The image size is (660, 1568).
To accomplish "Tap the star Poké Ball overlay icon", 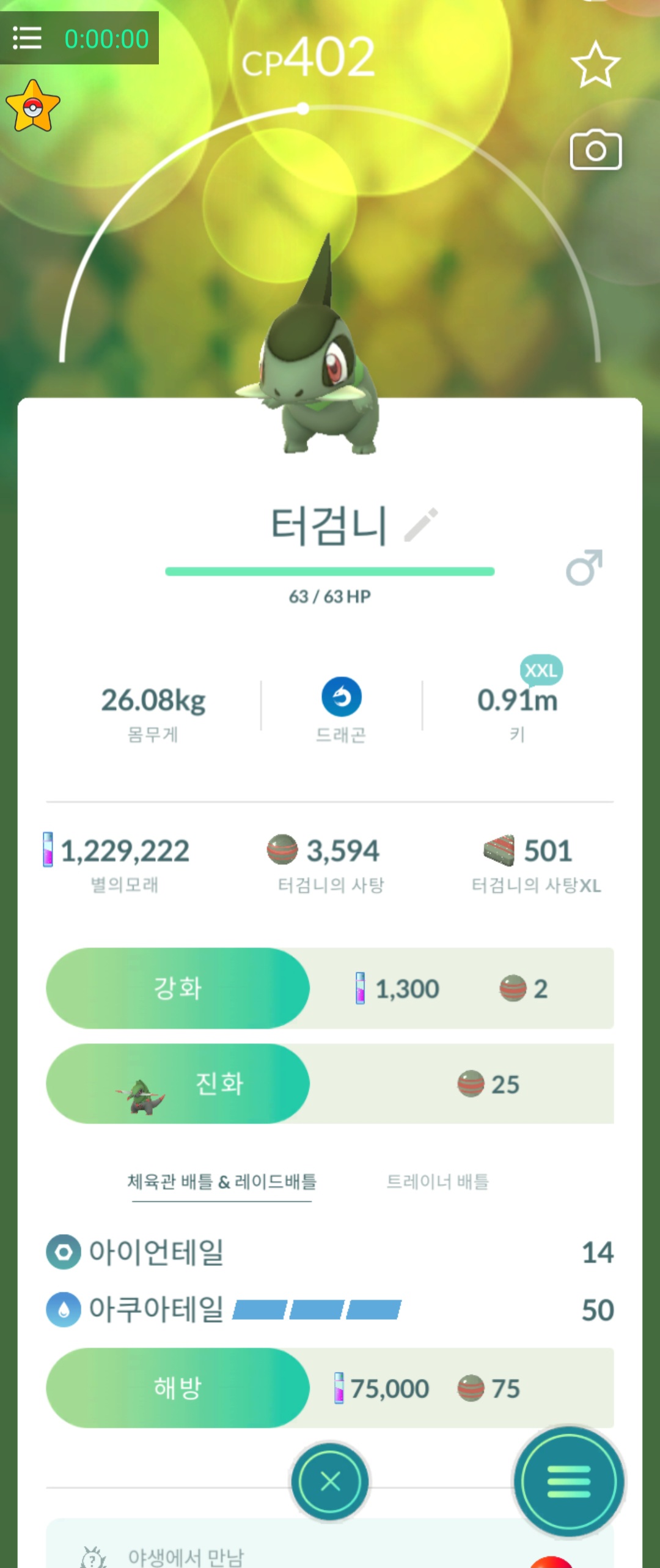I will coord(33,106).
